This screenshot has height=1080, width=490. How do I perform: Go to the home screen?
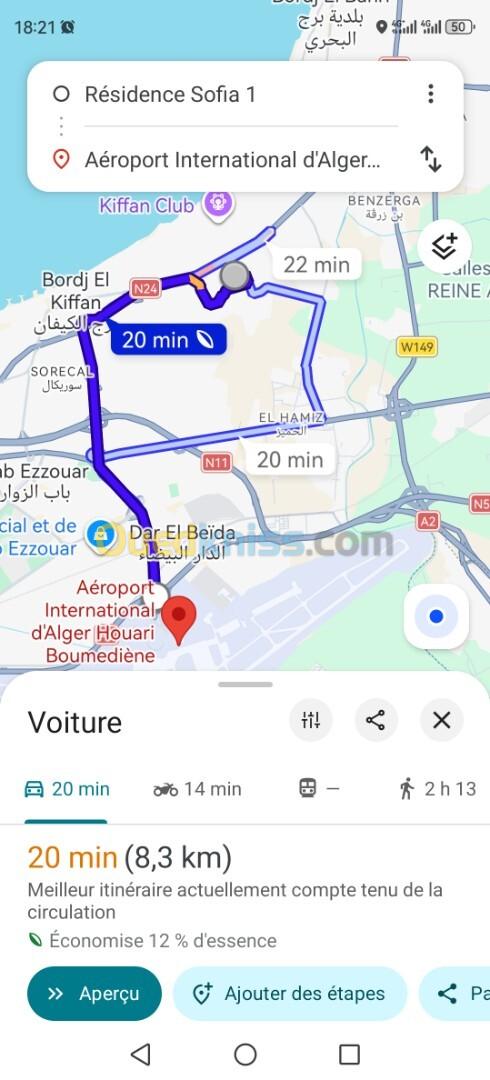tap(245, 1054)
